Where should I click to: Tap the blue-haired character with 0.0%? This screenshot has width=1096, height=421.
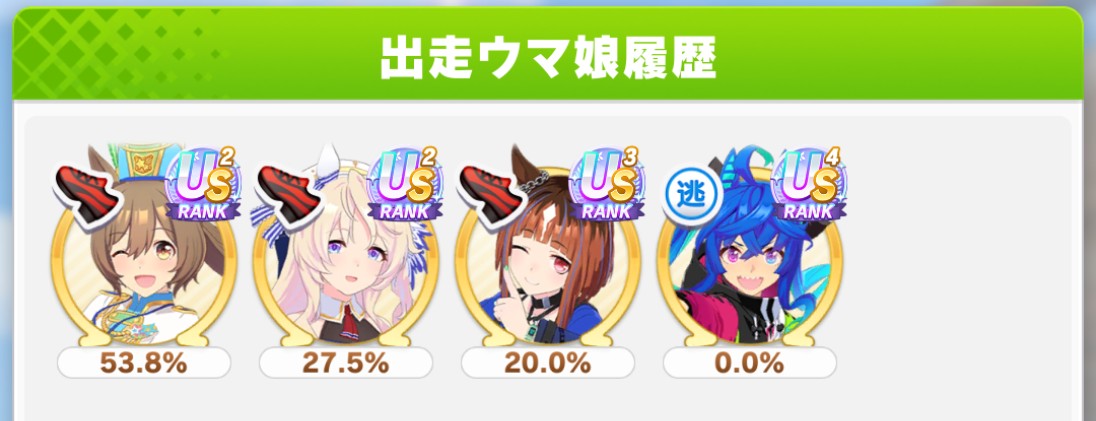(749, 265)
